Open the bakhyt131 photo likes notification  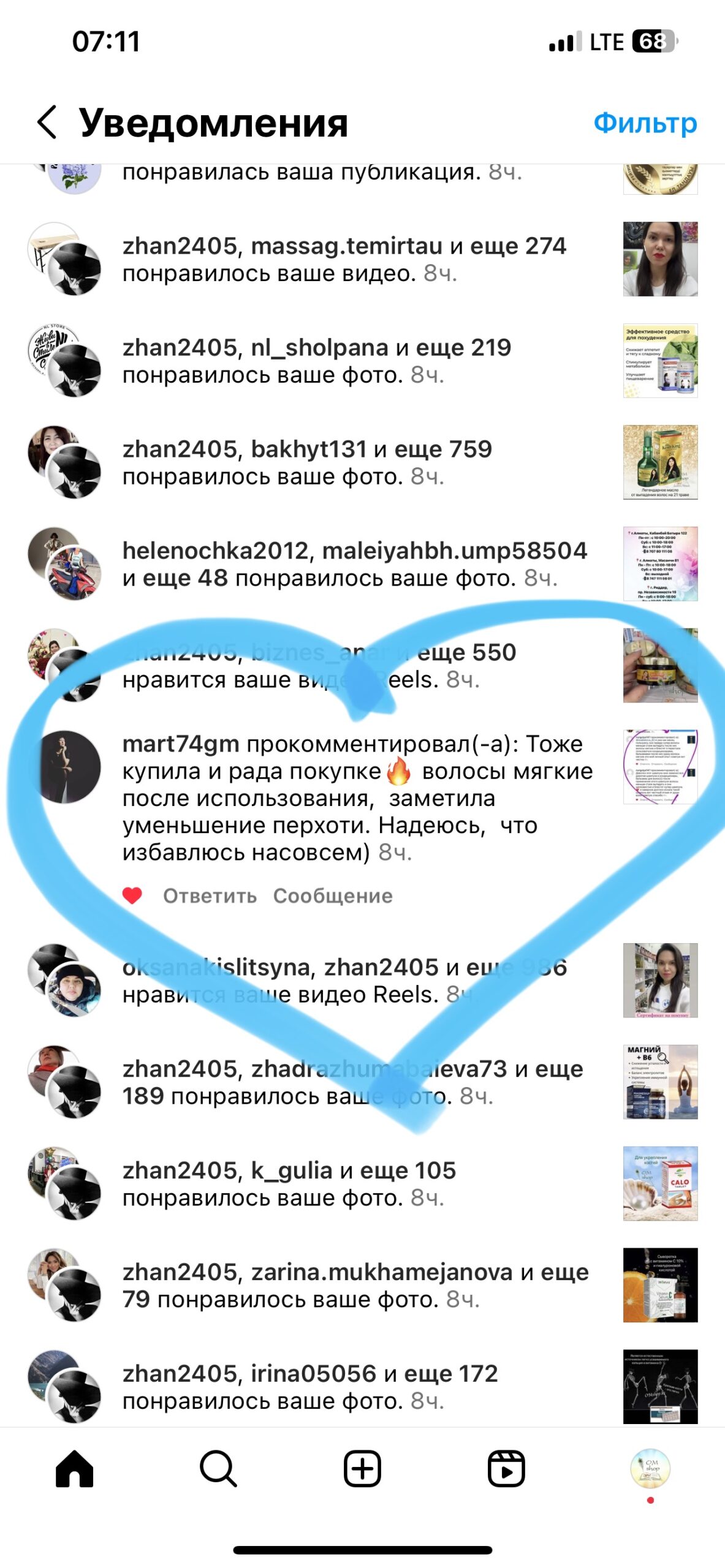[x=306, y=462]
